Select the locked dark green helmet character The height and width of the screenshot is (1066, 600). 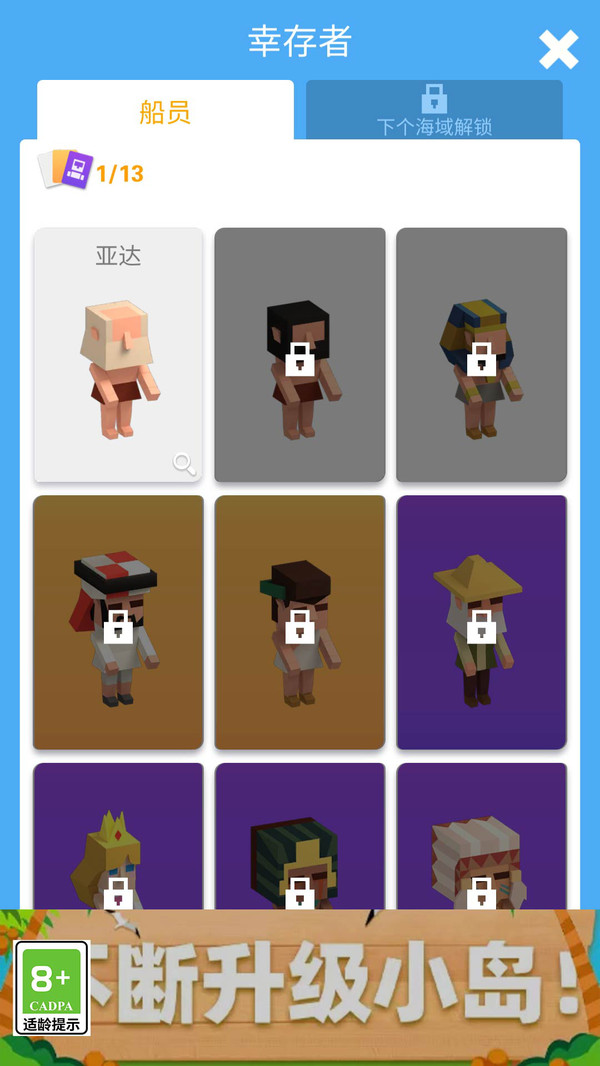coord(300,840)
